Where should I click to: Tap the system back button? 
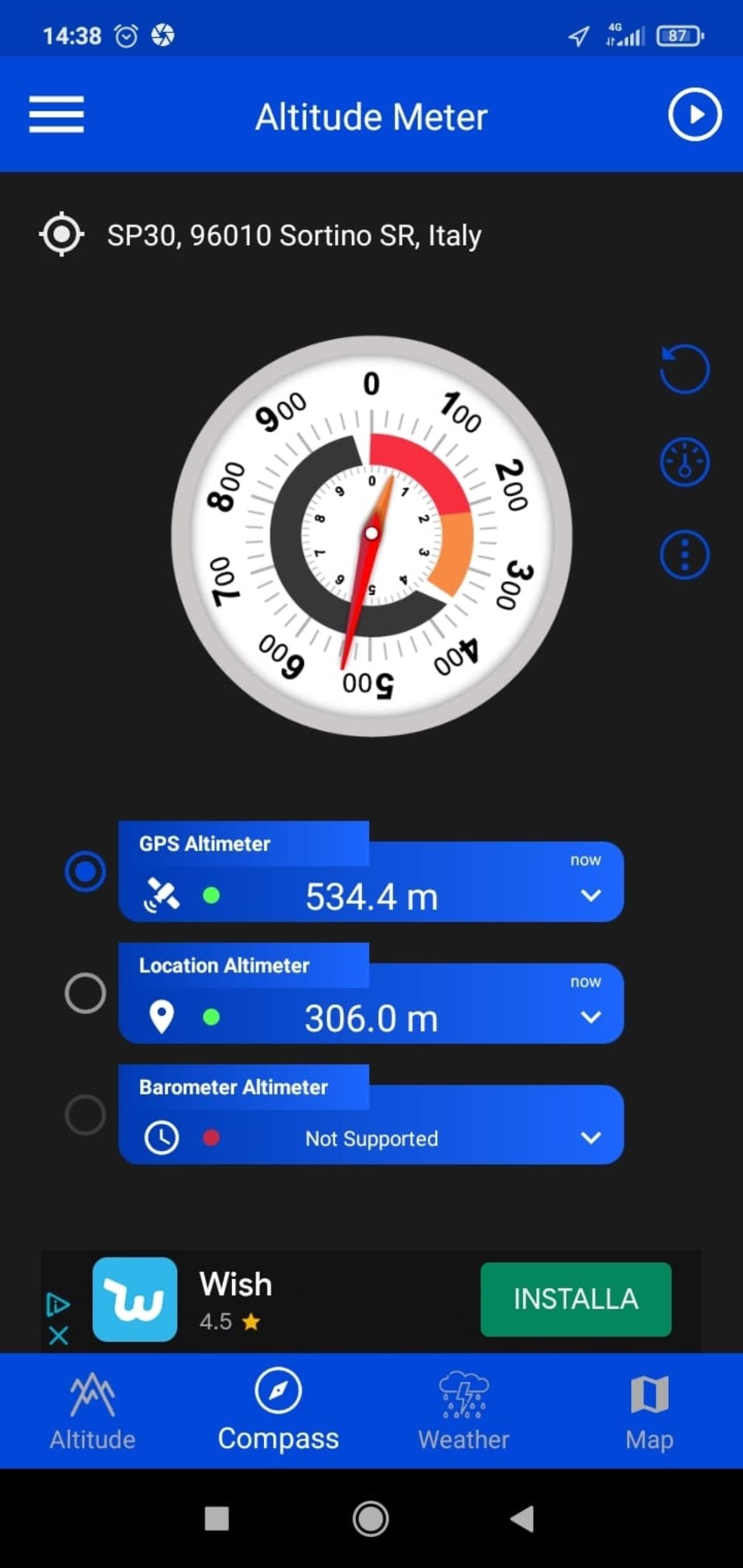pos(522,1518)
